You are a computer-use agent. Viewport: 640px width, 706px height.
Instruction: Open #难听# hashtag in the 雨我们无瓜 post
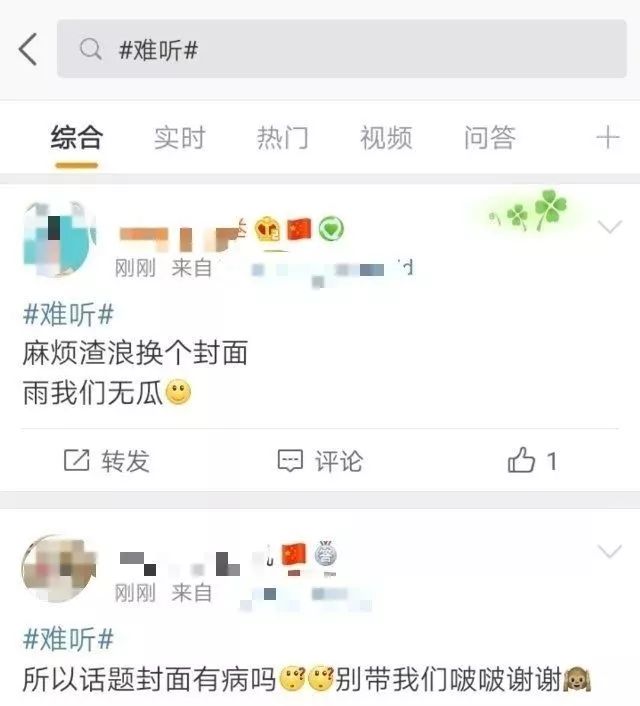pyautogui.click(x=68, y=315)
